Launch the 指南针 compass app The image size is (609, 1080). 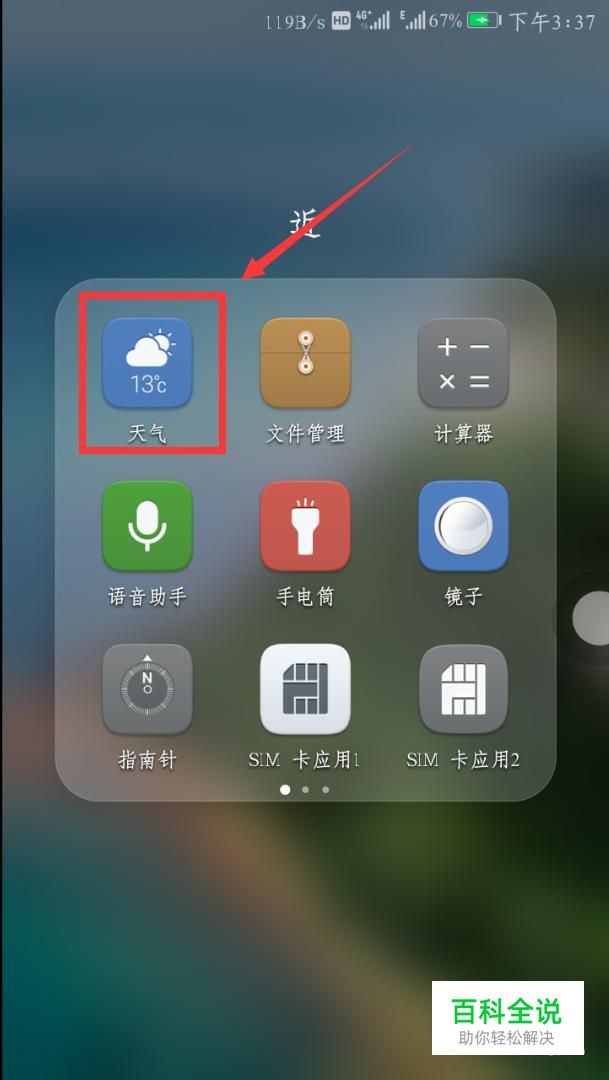[147, 689]
